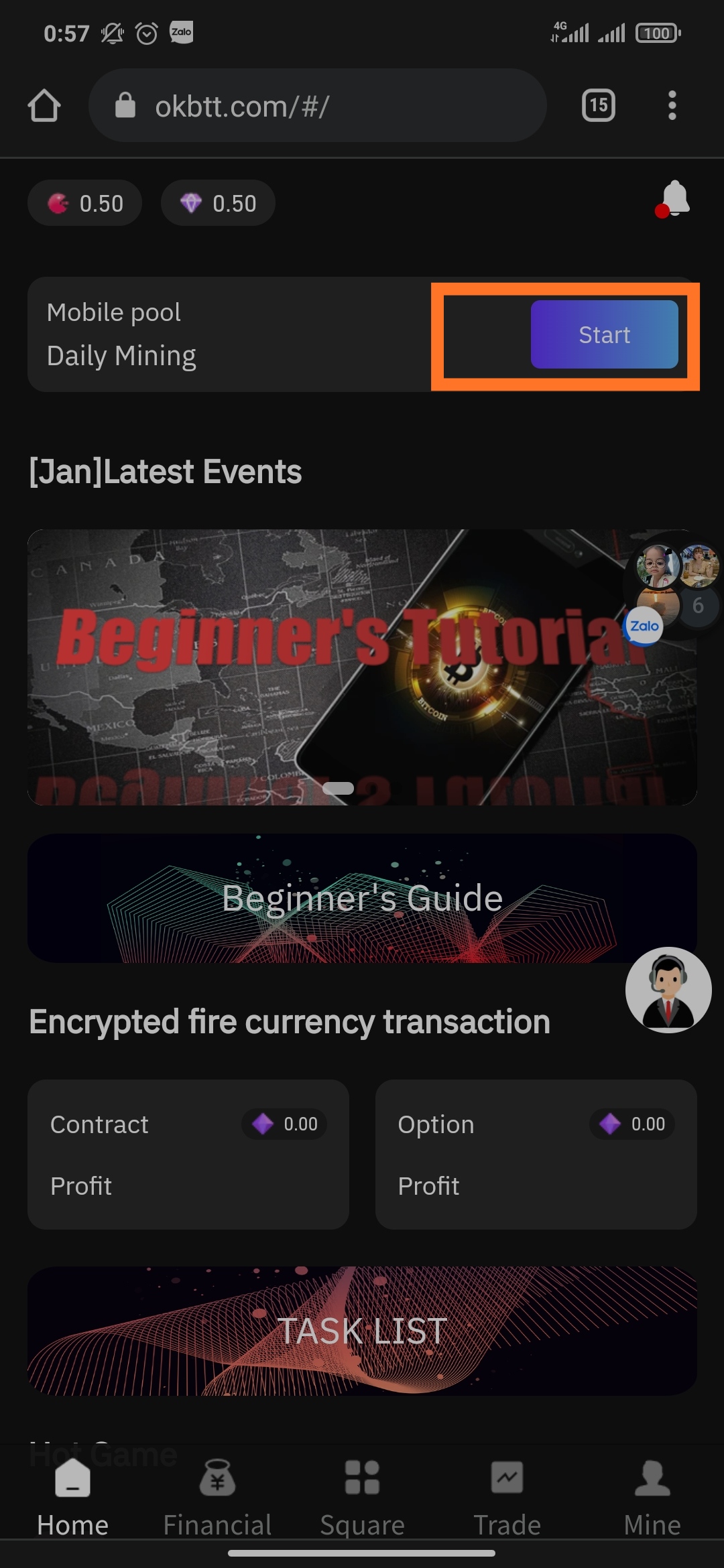Start Daily Mining in Mobile pool
This screenshot has width=724, height=1568.
[604, 334]
